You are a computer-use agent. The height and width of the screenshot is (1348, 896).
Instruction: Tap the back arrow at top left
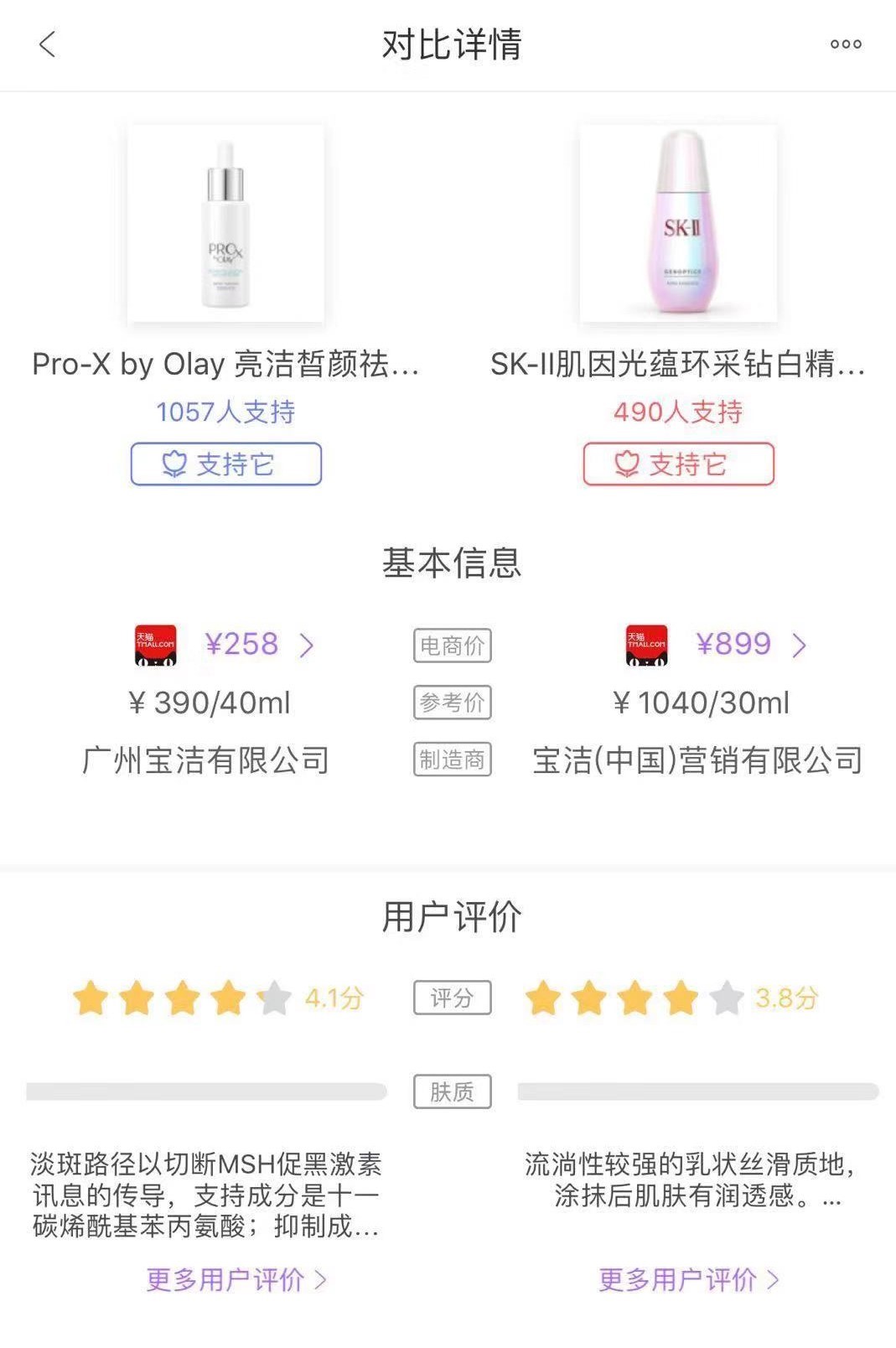click(x=48, y=45)
